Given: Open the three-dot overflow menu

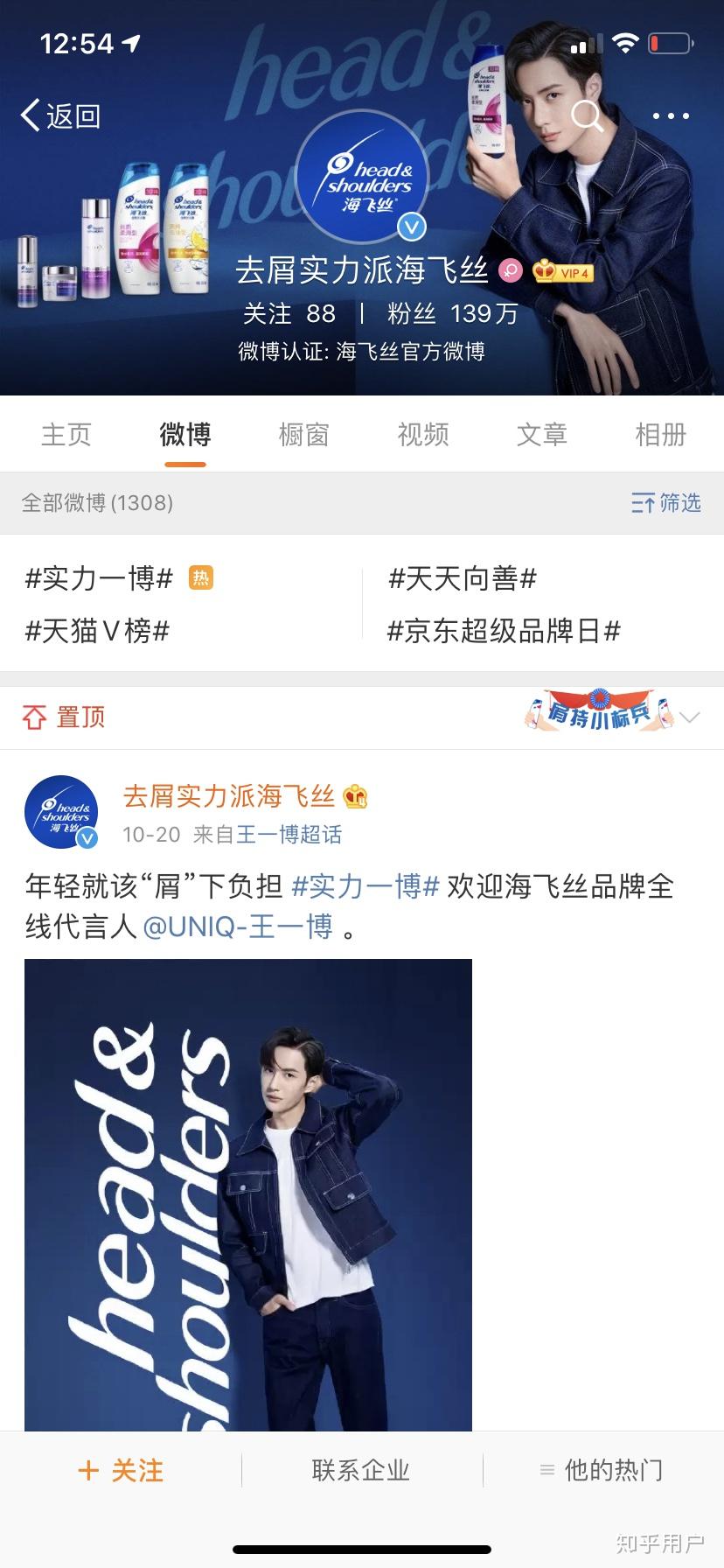Looking at the screenshot, I should (671, 115).
